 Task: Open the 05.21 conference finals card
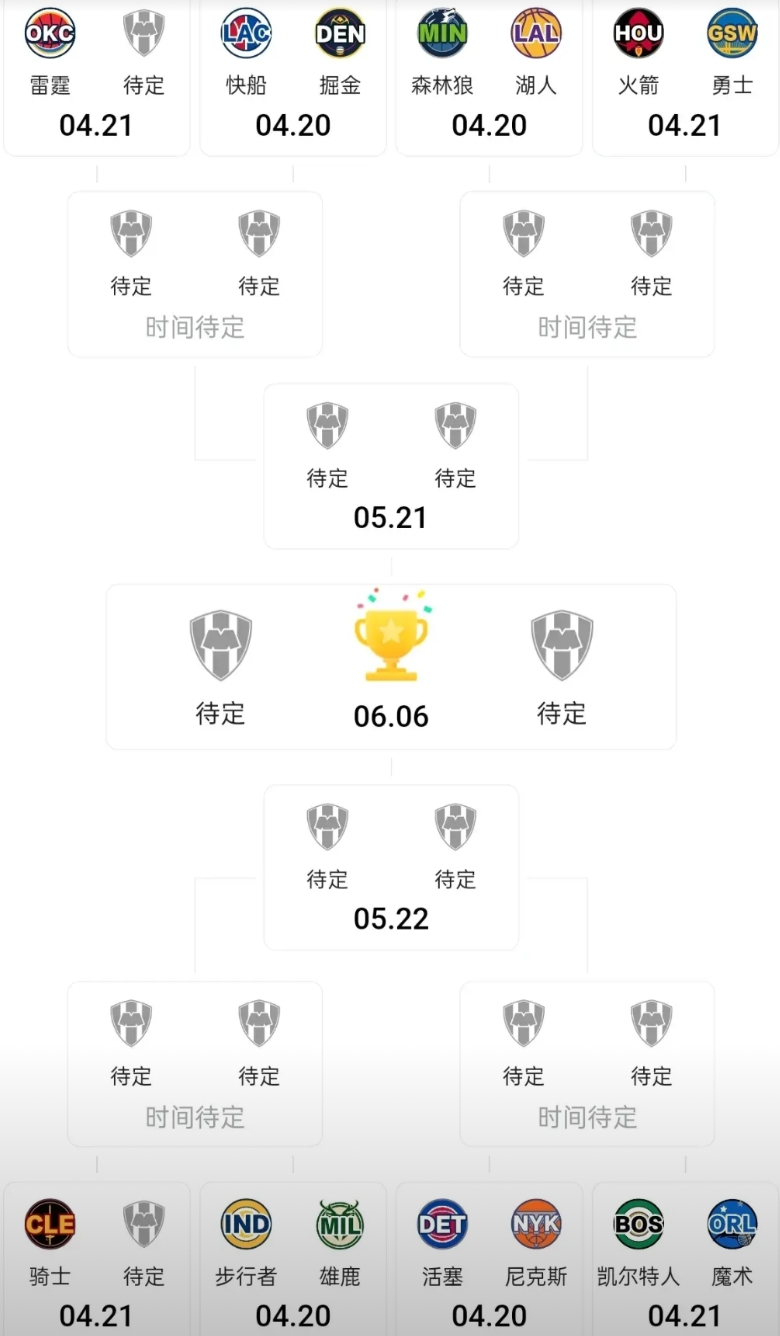[391, 466]
